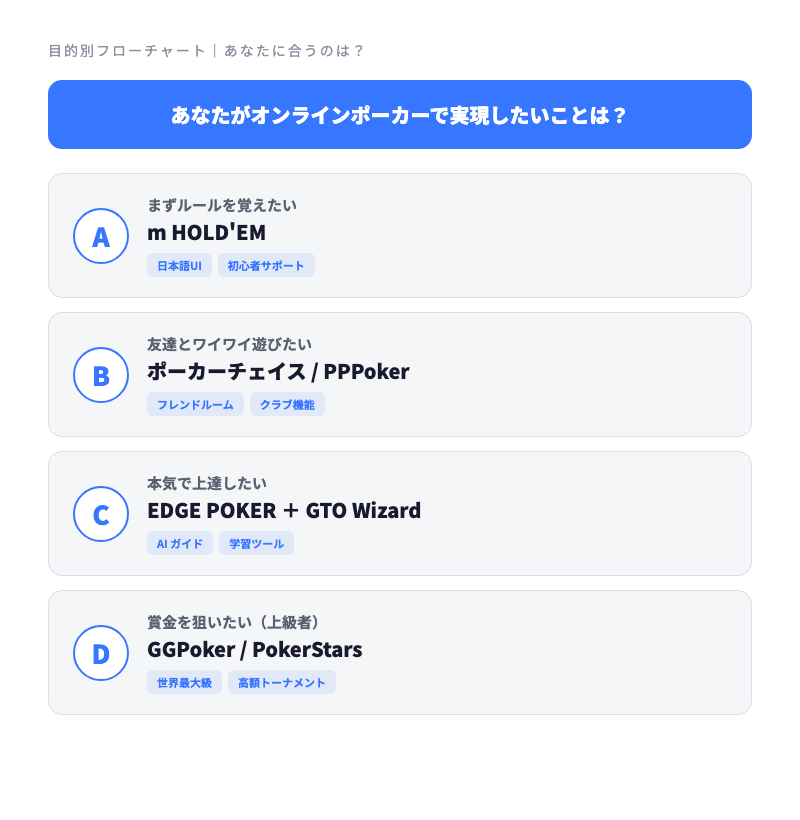Click the blue question banner

(x=400, y=114)
